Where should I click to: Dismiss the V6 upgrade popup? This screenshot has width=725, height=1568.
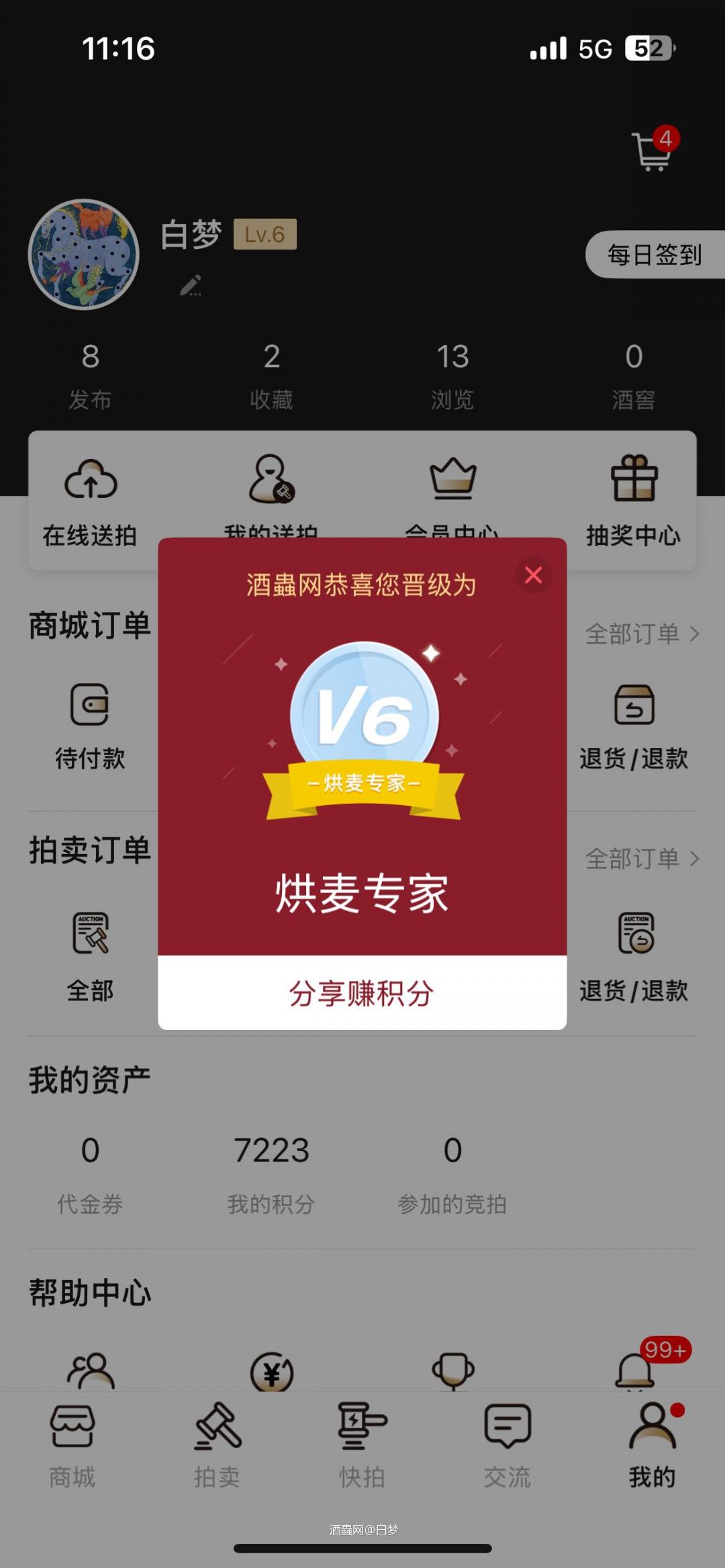(533, 575)
